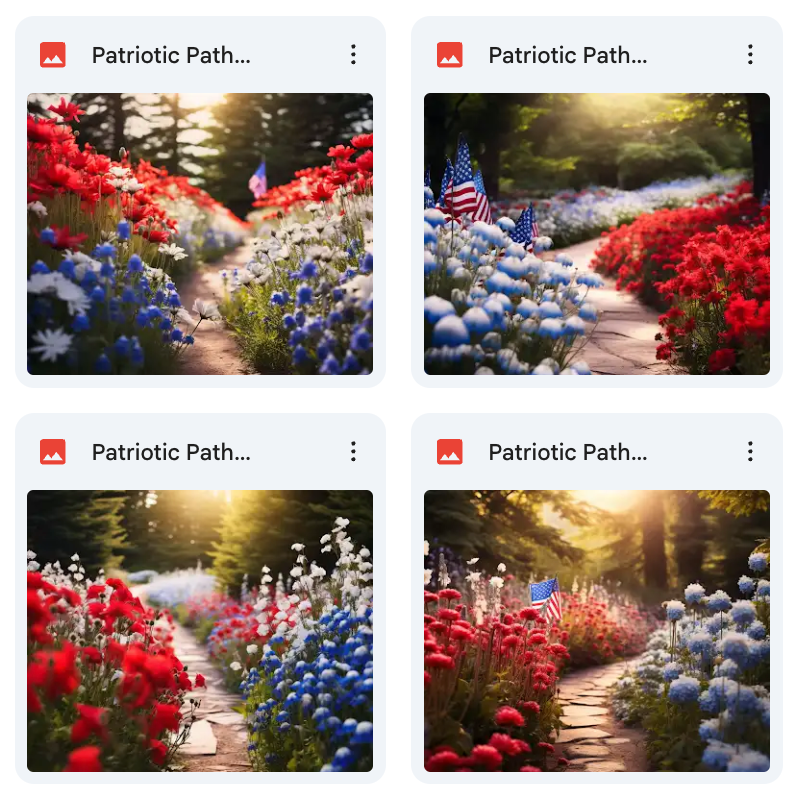Screen dimensions: 800x790
Task: Show more actions for the distant-flag image file
Action: [x=353, y=55]
